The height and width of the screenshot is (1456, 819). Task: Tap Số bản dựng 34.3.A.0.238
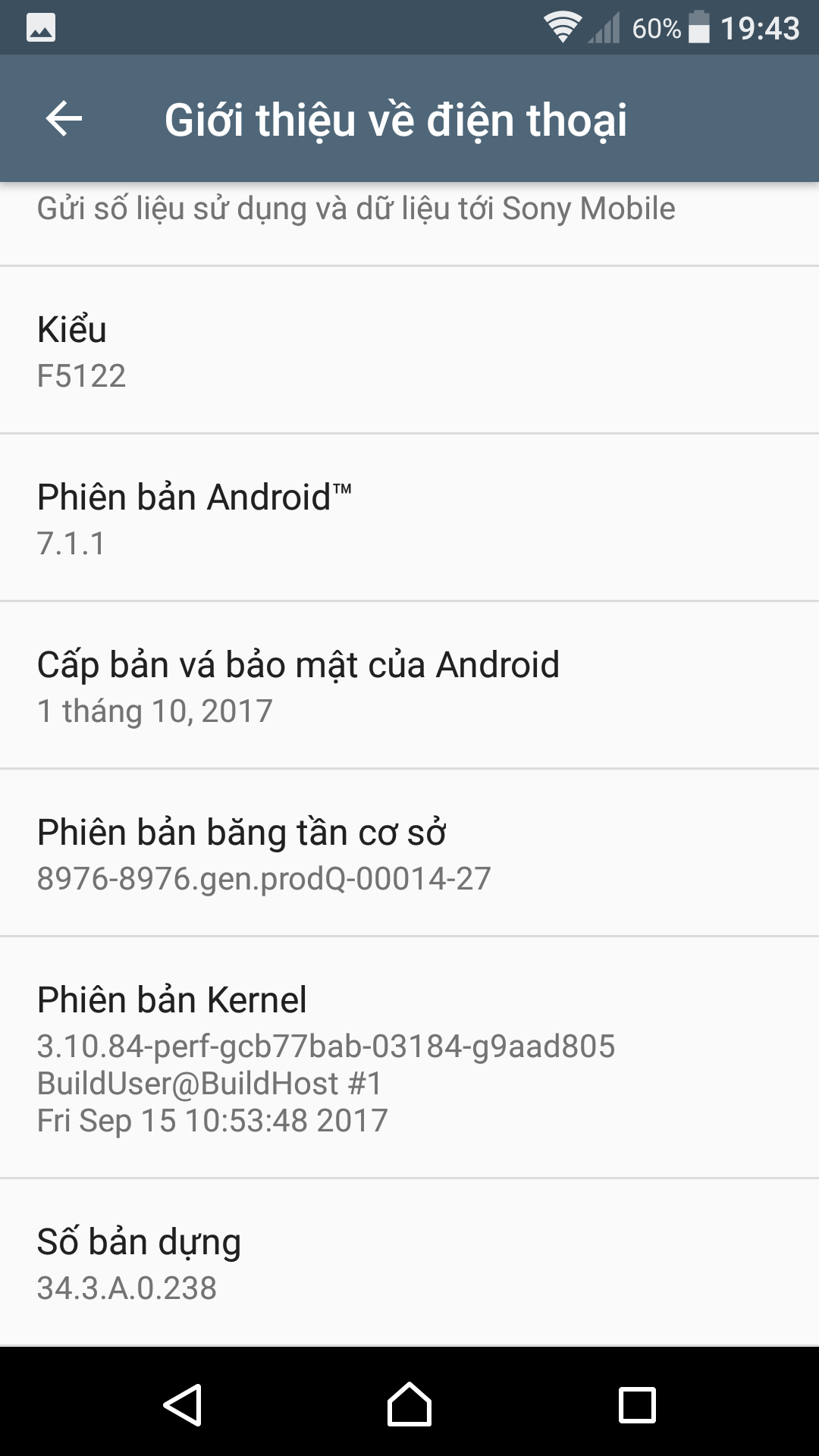pyautogui.click(x=409, y=1263)
